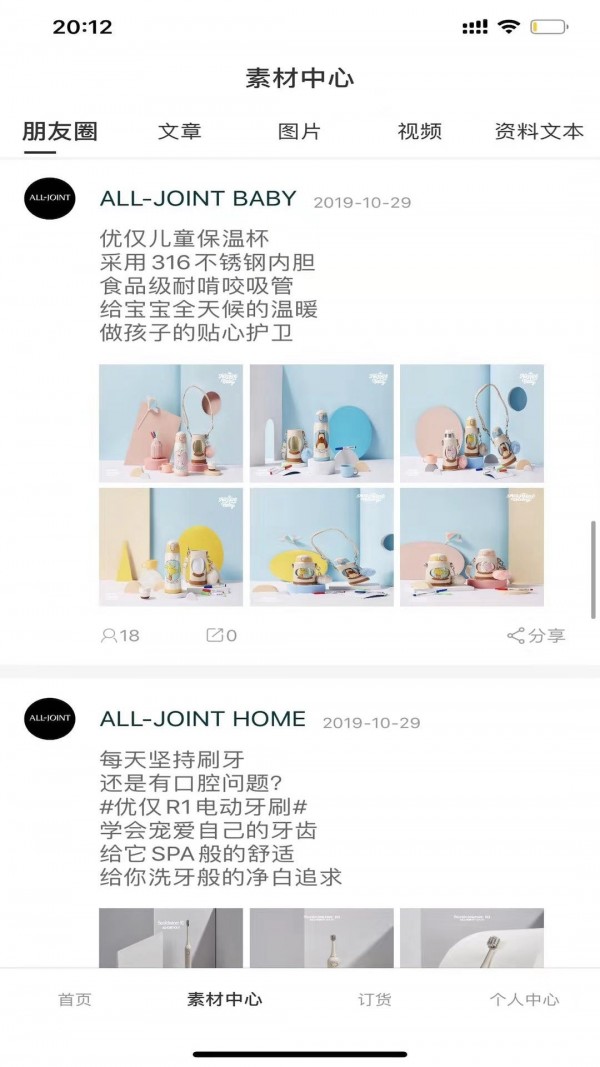This screenshot has width=600, height=1067.
Task: Open the third photo in the BABY post
Action: click(472, 423)
